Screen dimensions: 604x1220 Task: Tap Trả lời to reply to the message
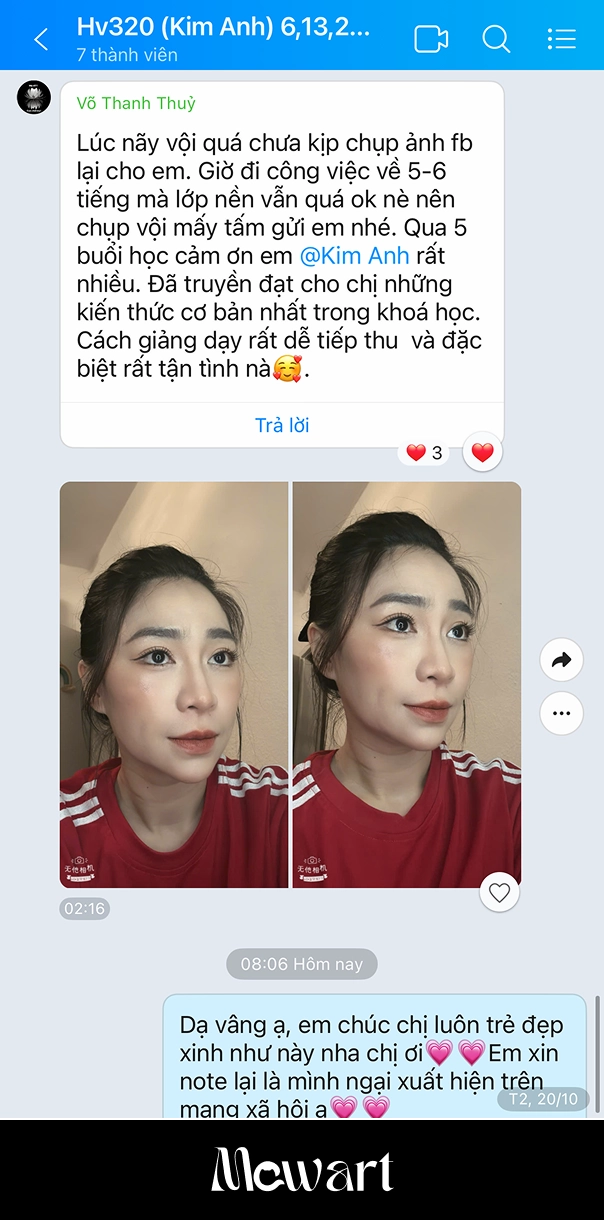[282, 425]
